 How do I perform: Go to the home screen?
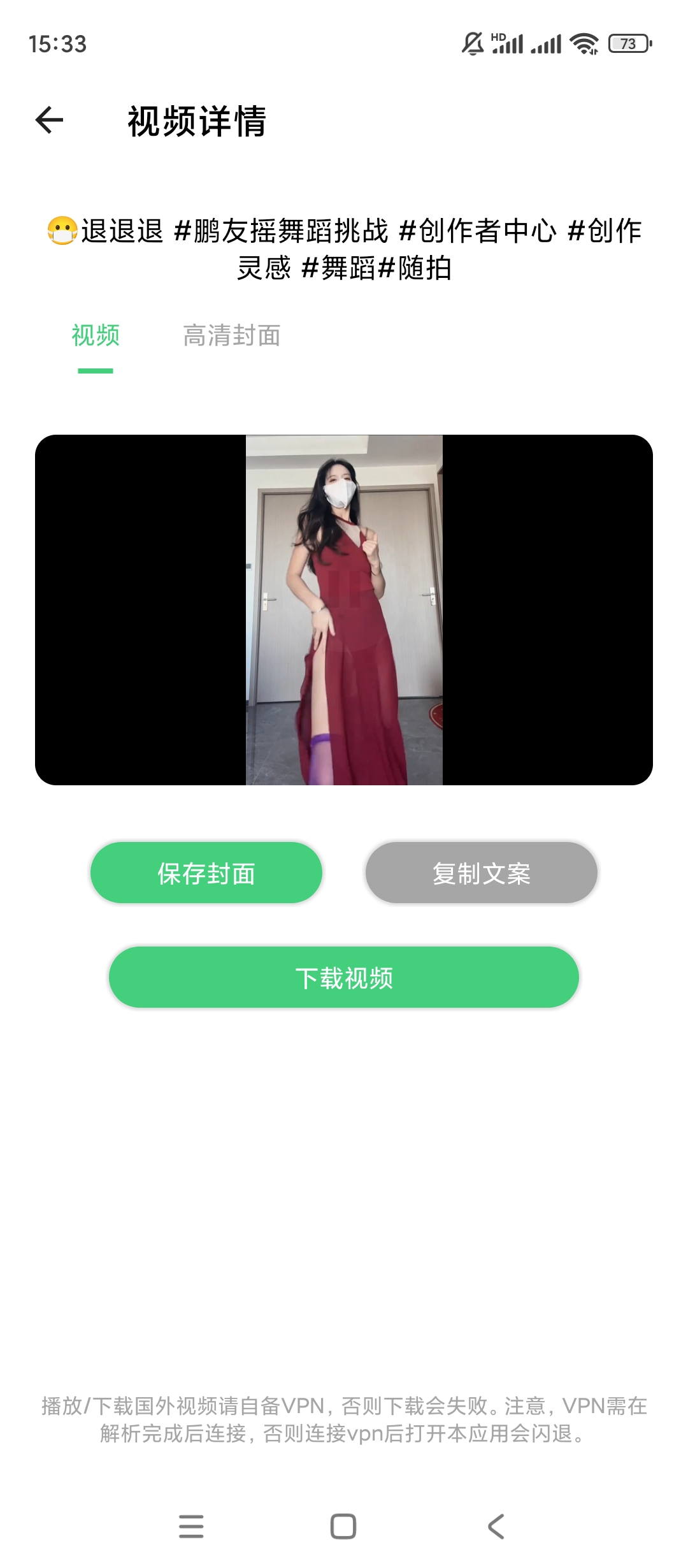coord(343,1527)
